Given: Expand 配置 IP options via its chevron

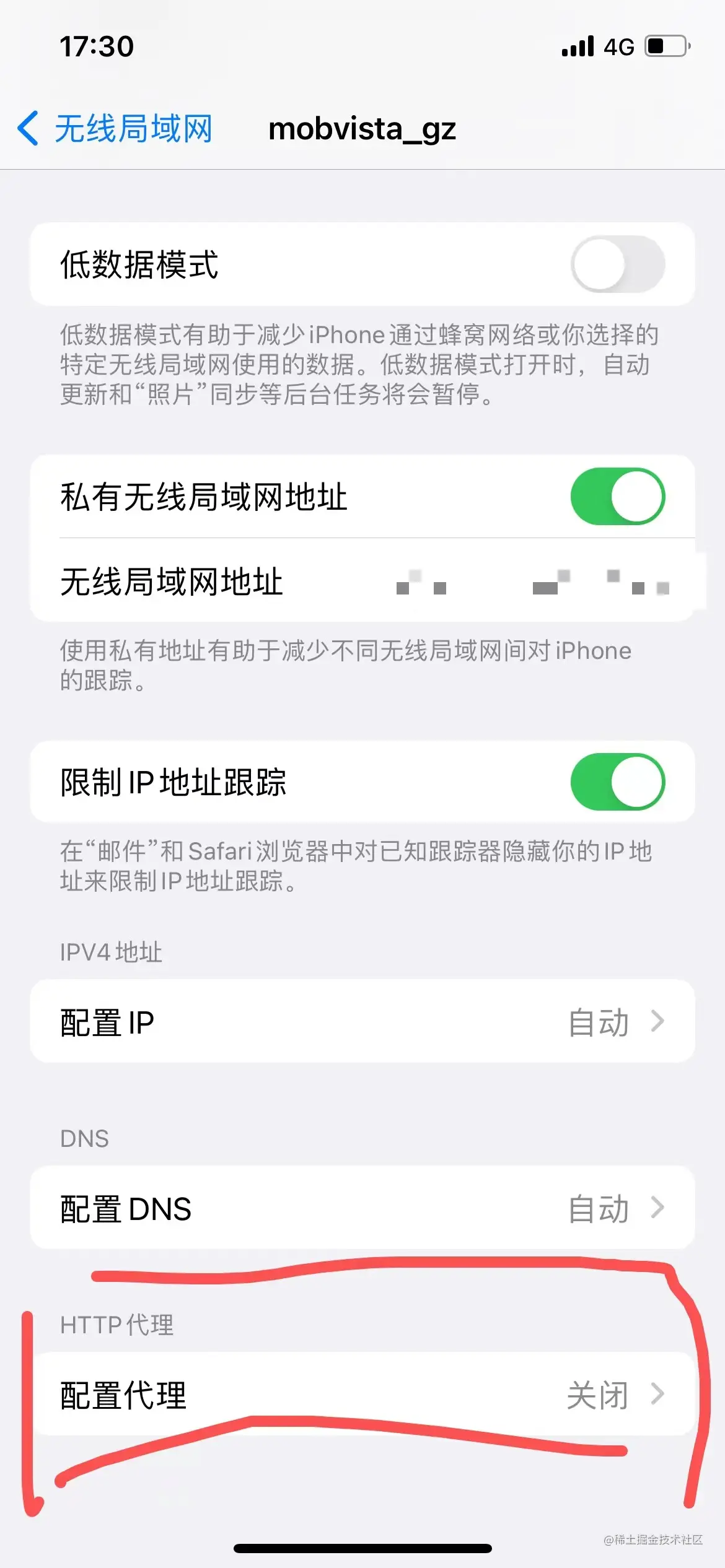Looking at the screenshot, I should 658,1022.
